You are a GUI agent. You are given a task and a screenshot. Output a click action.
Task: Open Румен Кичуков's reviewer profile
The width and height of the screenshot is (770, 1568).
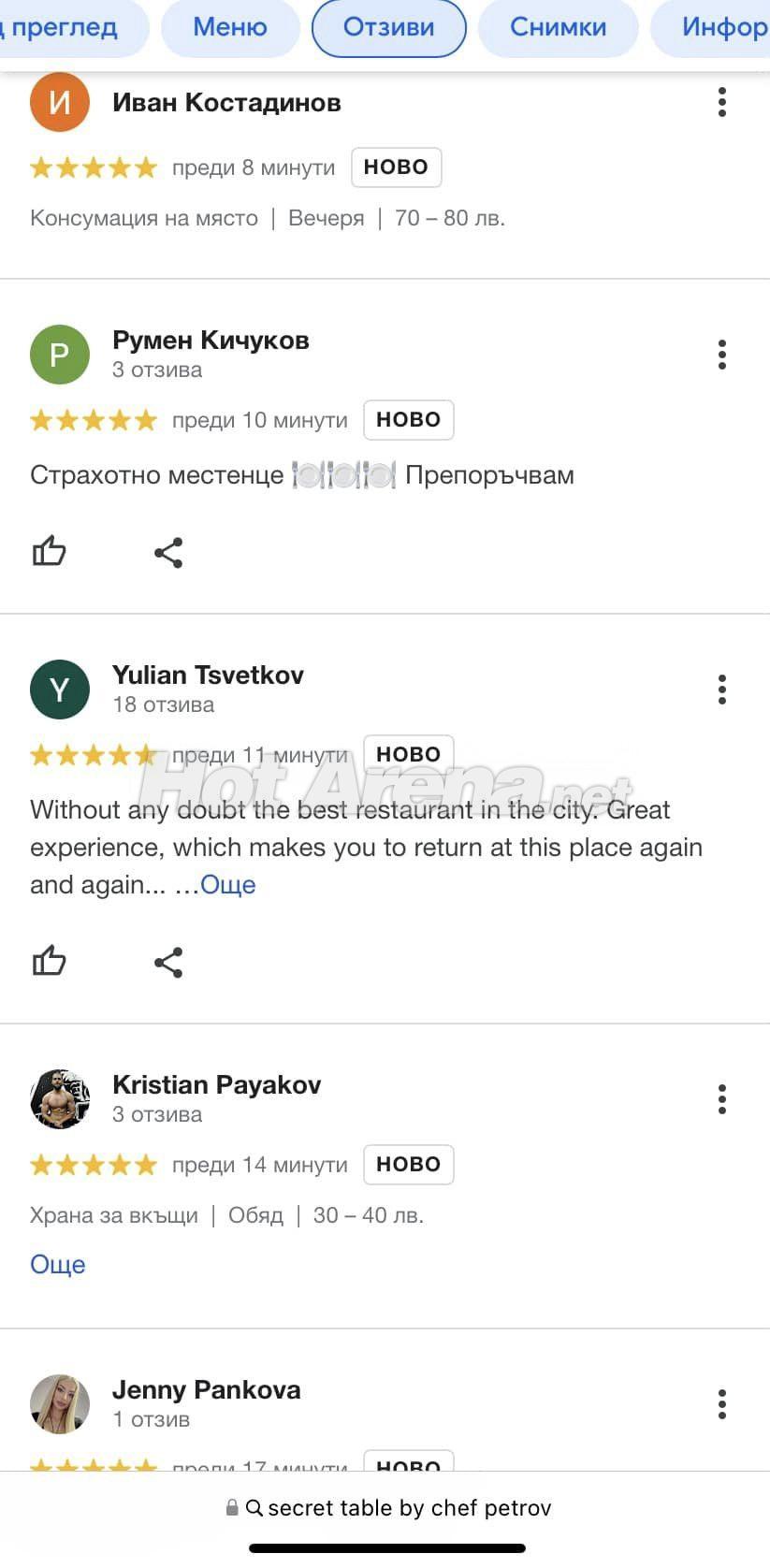[x=211, y=341]
